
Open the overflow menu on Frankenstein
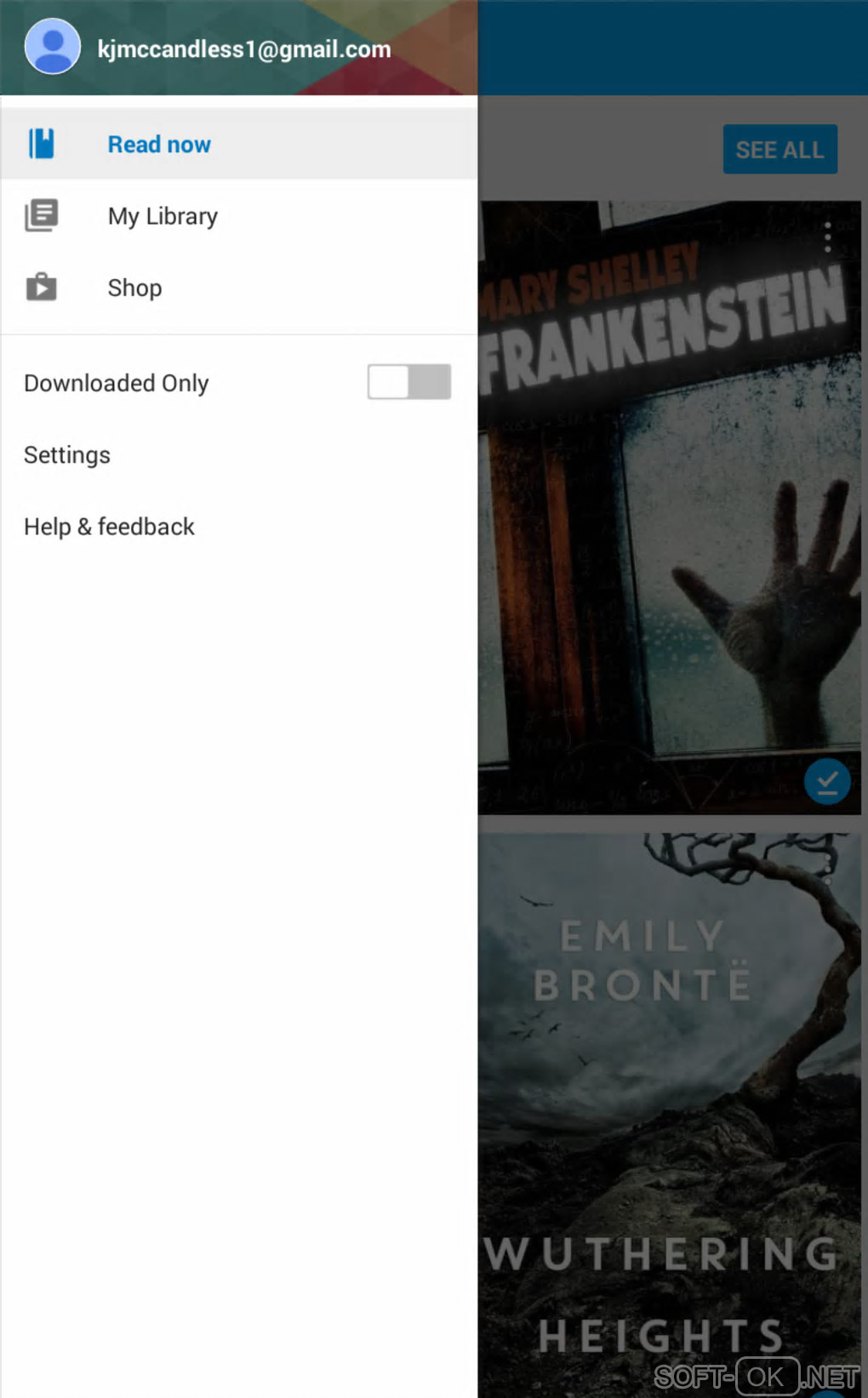[827, 237]
